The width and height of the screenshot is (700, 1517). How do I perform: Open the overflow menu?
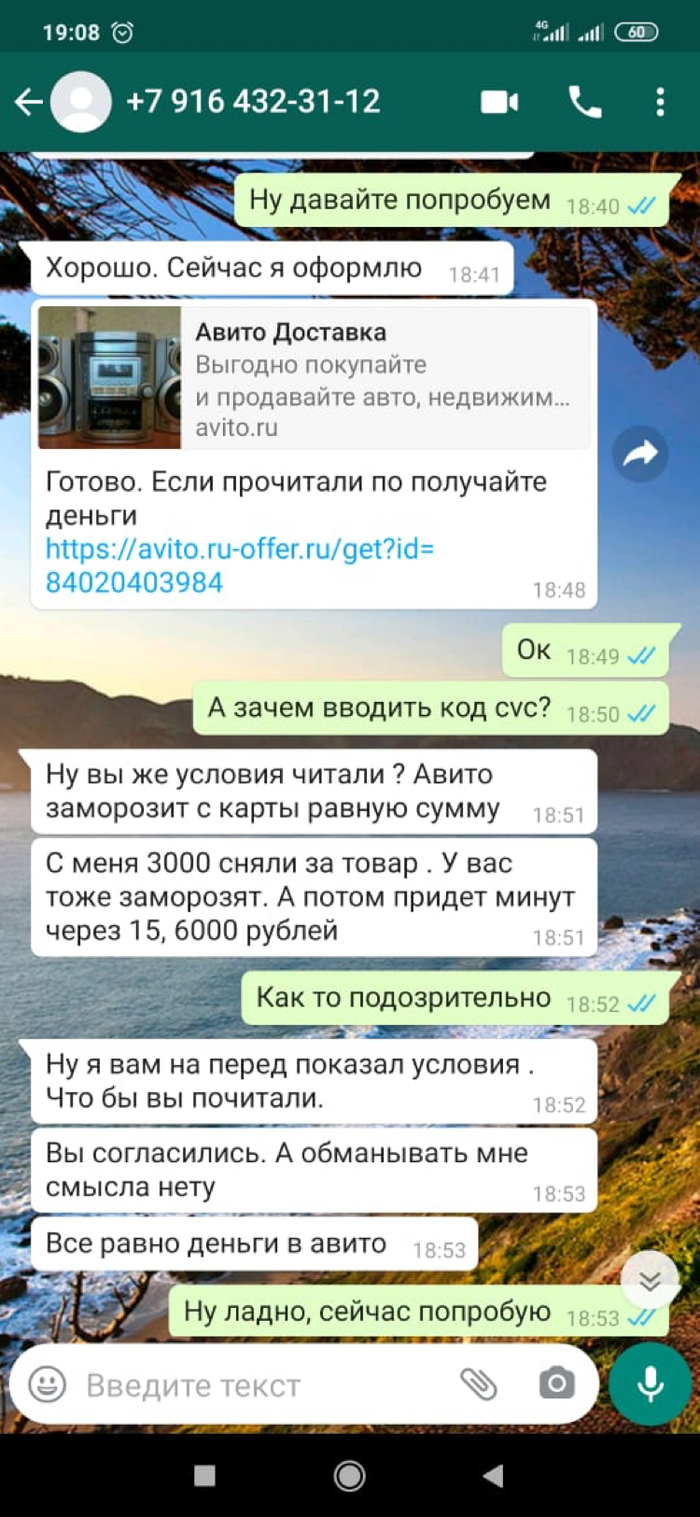coord(659,102)
